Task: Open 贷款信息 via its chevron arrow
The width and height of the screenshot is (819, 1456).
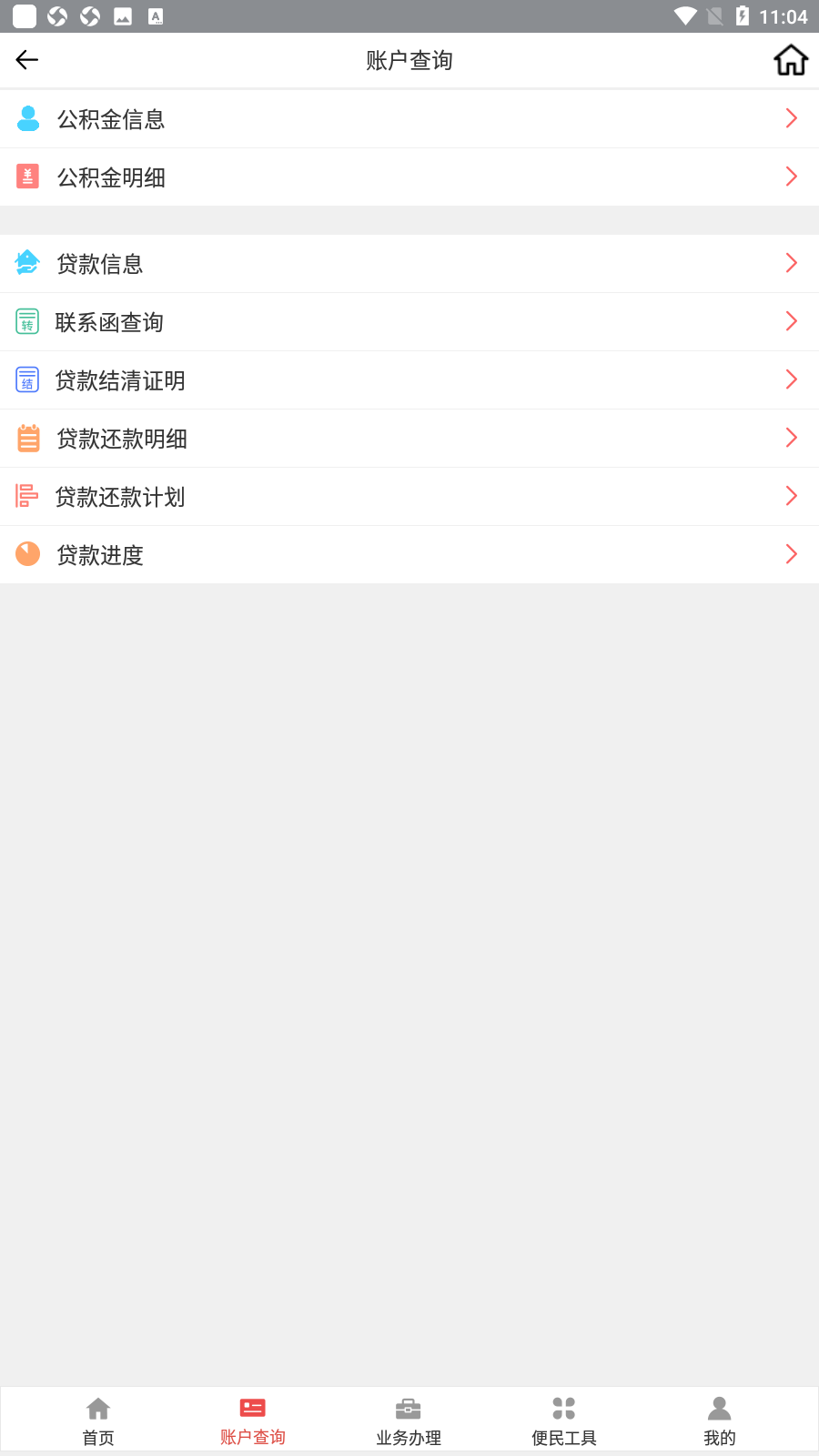Action: click(x=790, y=262)
